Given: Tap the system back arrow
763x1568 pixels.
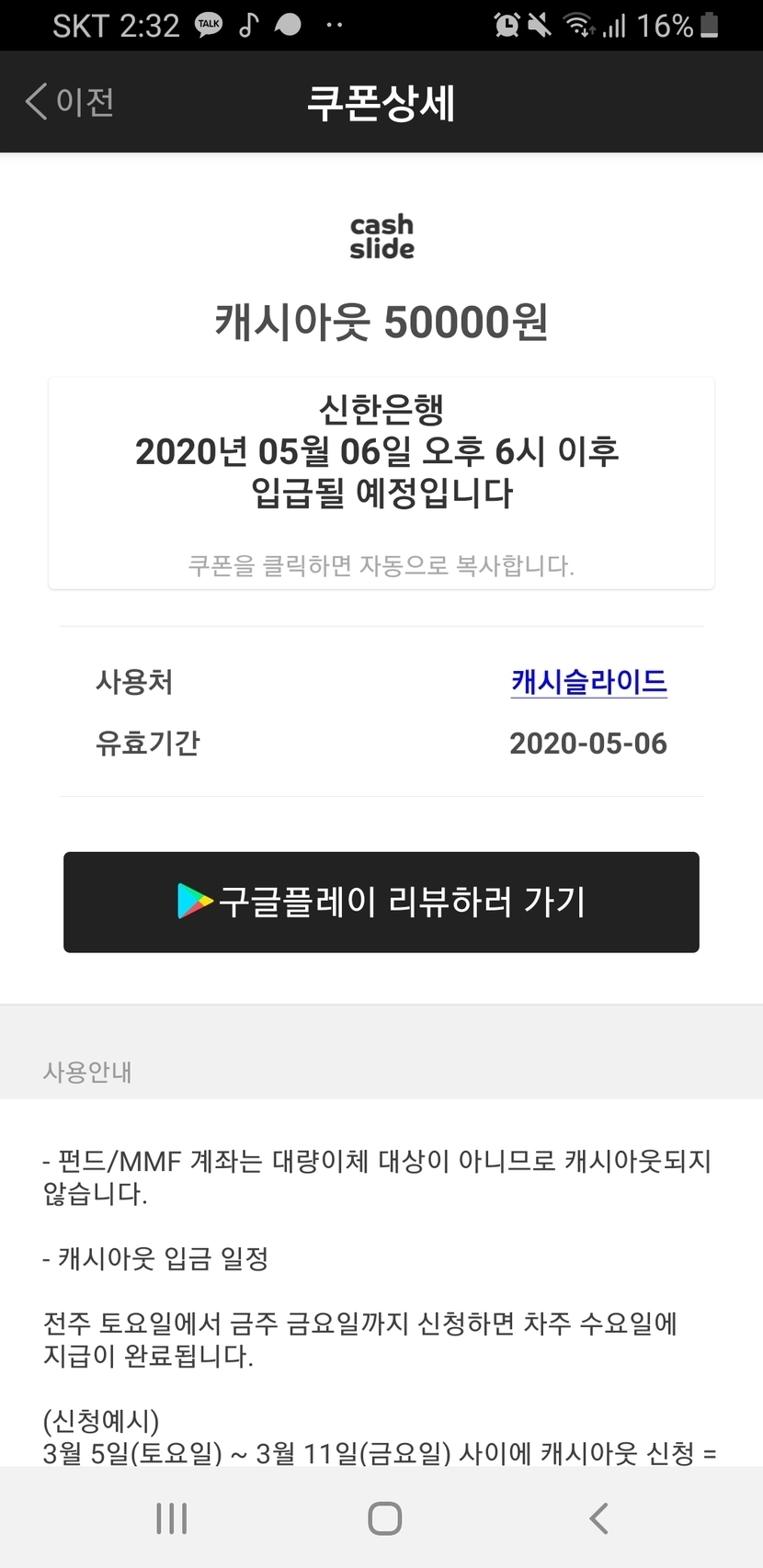Looking at the screenshot, I should [598, 1518].
